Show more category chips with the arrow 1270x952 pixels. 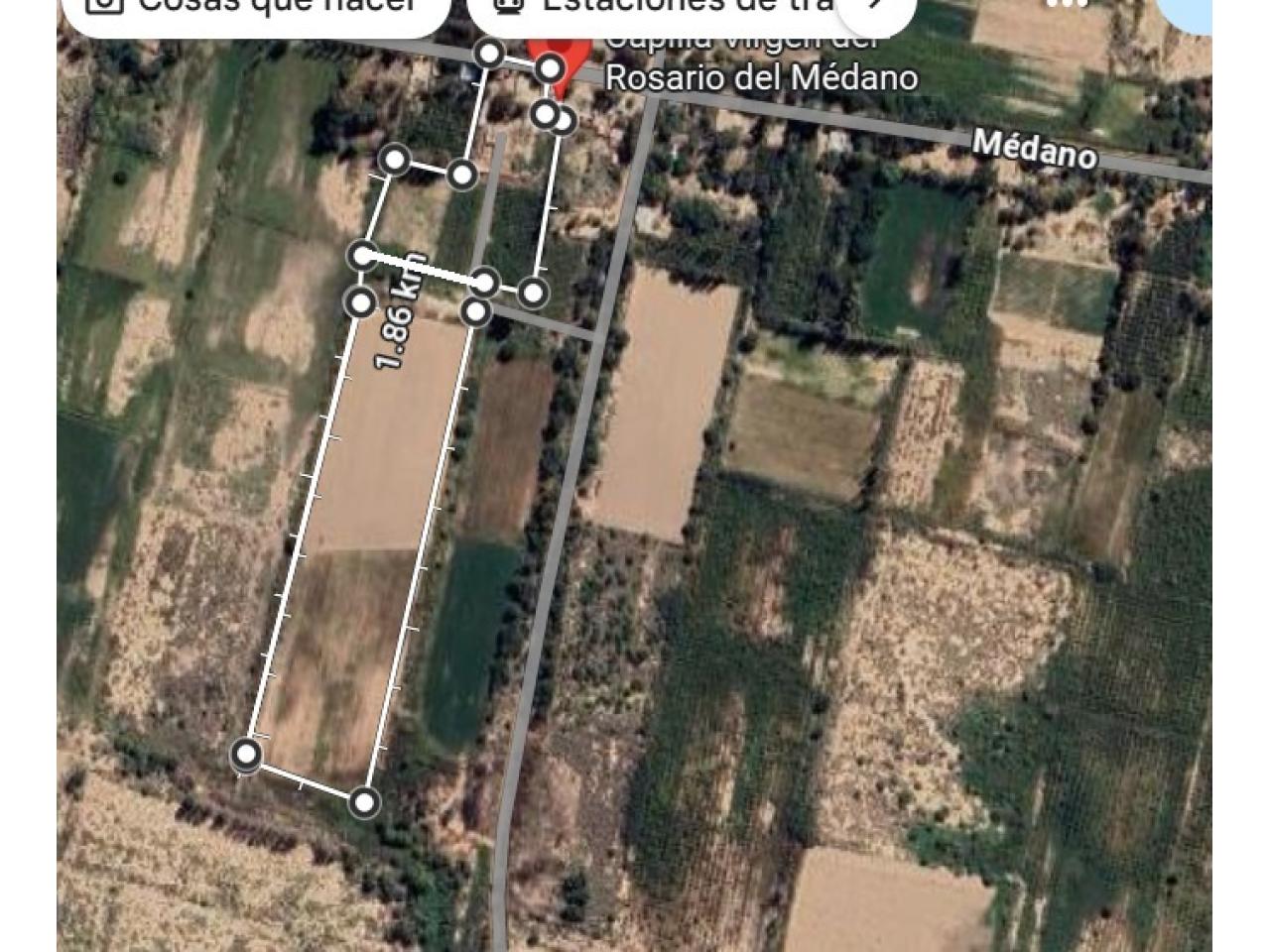(x=876, y=8)
